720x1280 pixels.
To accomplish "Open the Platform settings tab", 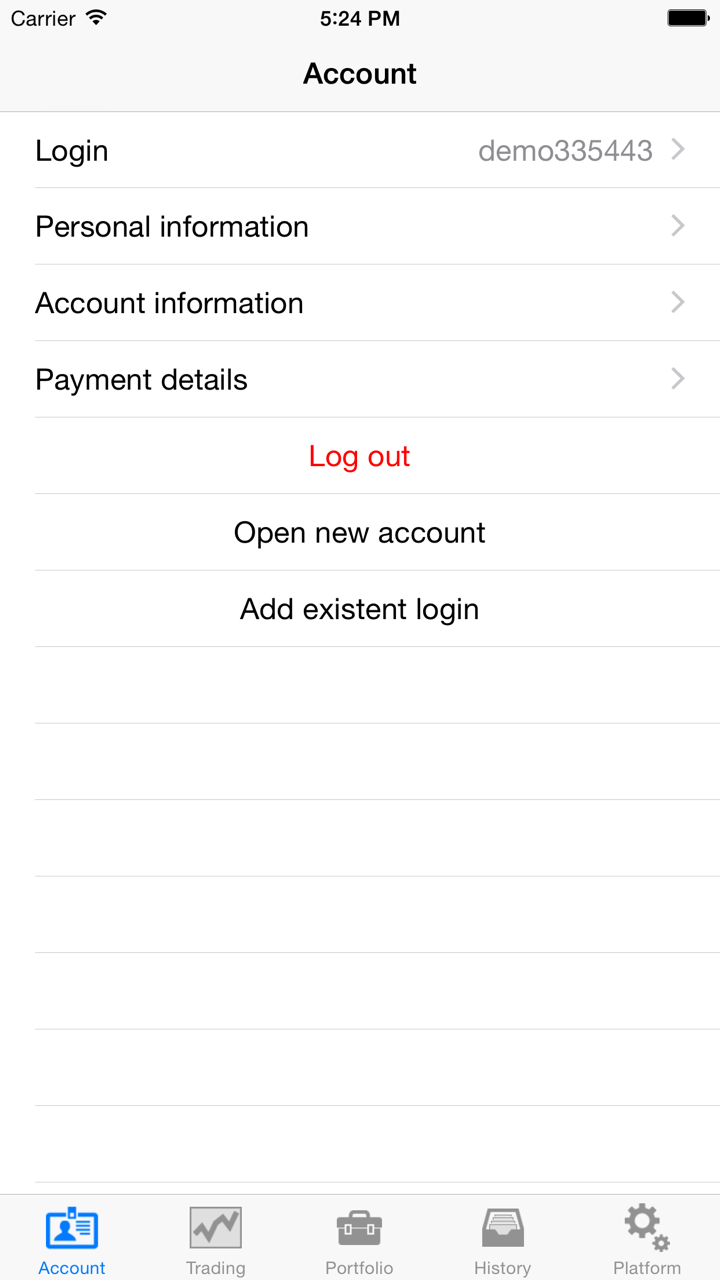I will pos(647,1238).
